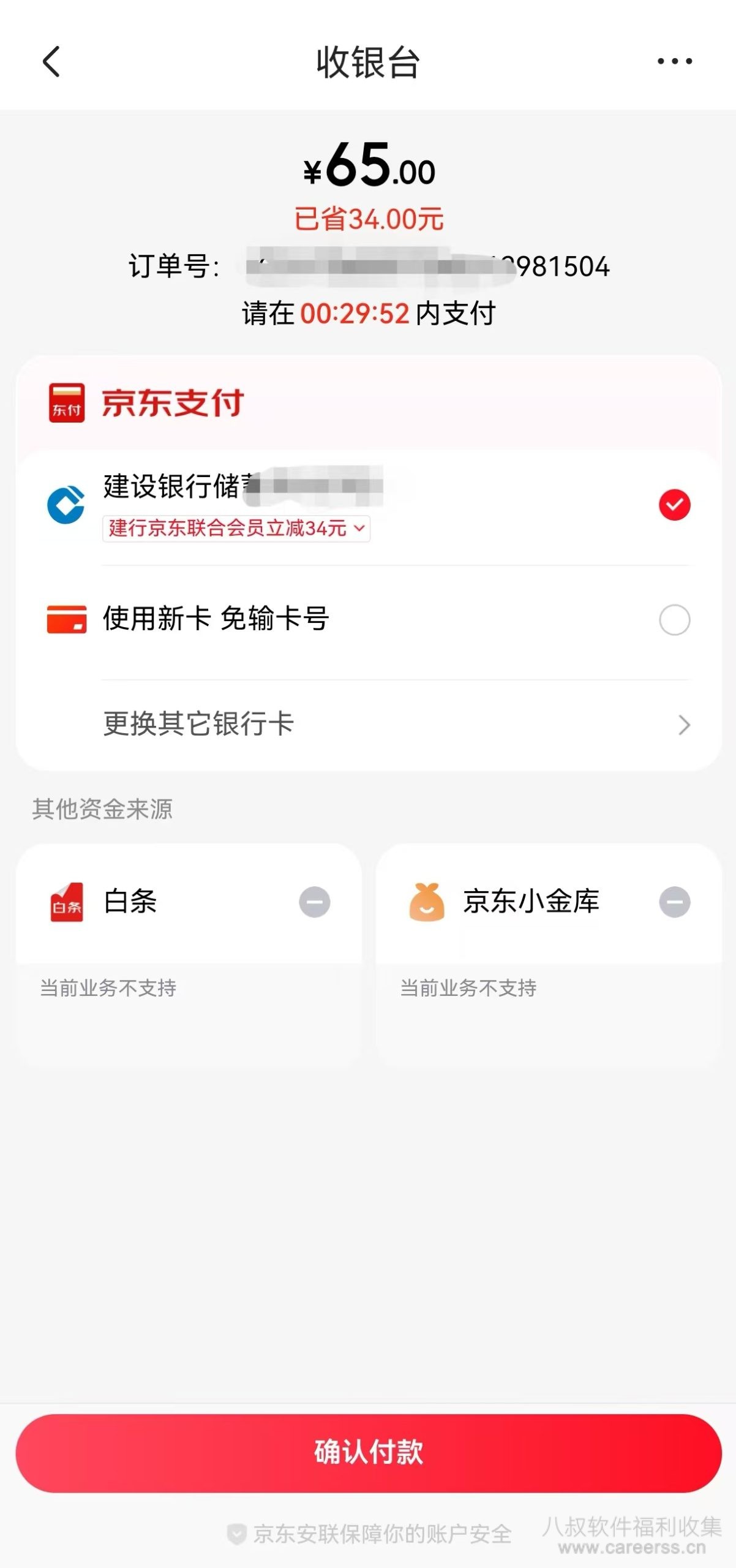Open the three-dot overflow menu

click(674, 61)
